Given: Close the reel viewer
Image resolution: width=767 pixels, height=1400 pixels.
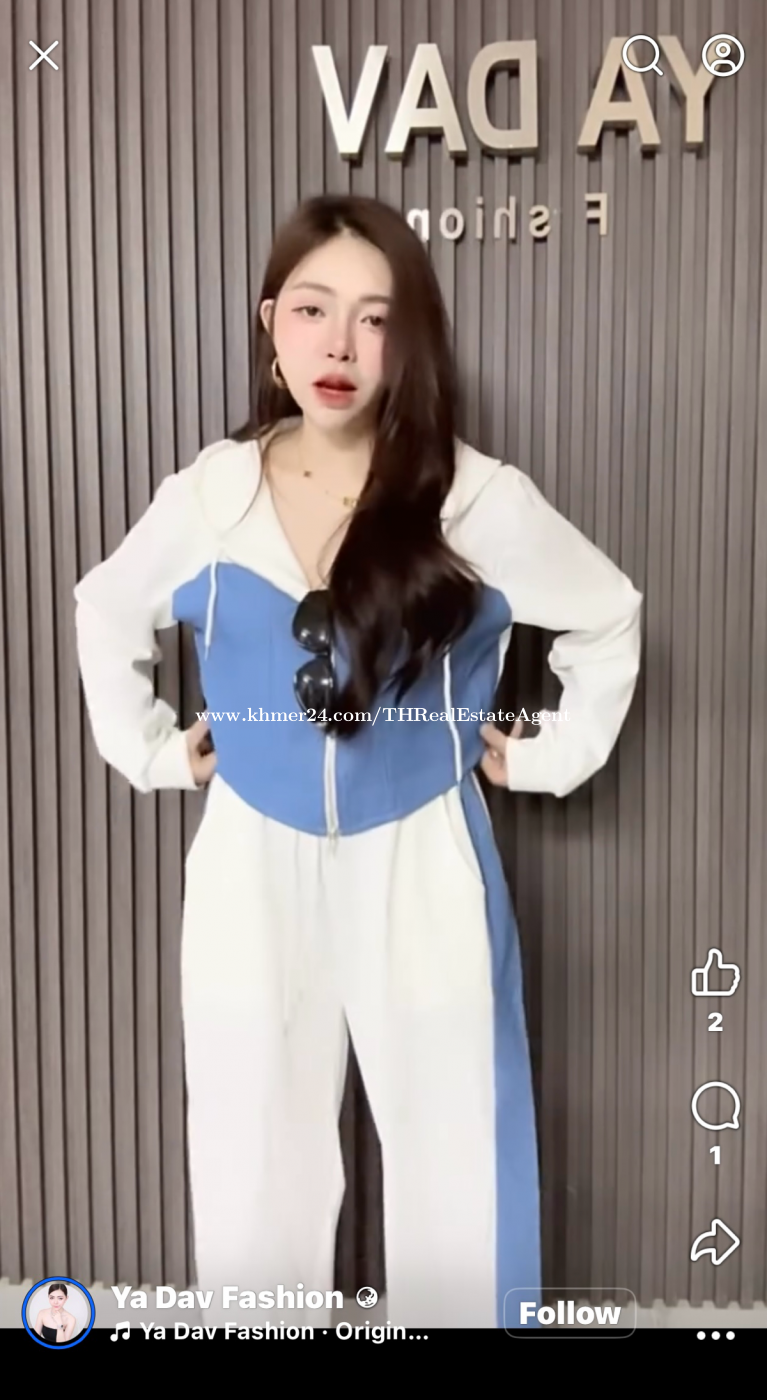Looking at the screenshot, I should click(44, 56).
